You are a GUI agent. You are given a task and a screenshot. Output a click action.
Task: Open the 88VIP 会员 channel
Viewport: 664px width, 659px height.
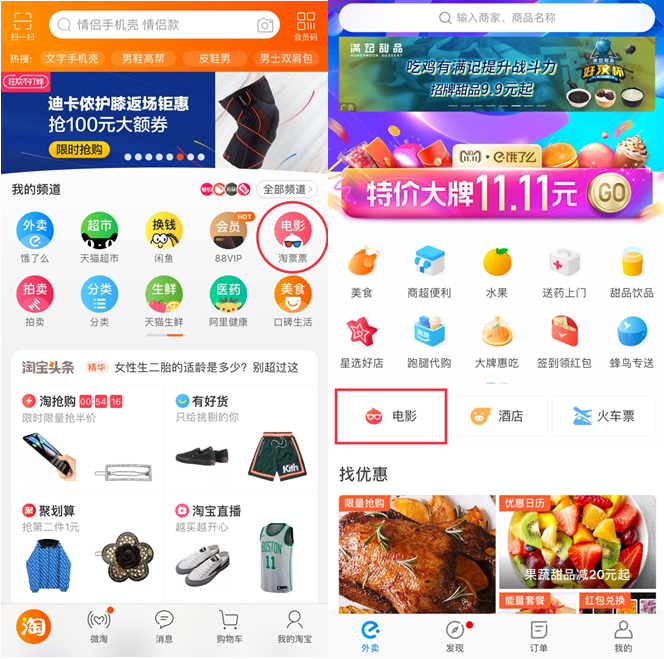[x=228, y=236]
